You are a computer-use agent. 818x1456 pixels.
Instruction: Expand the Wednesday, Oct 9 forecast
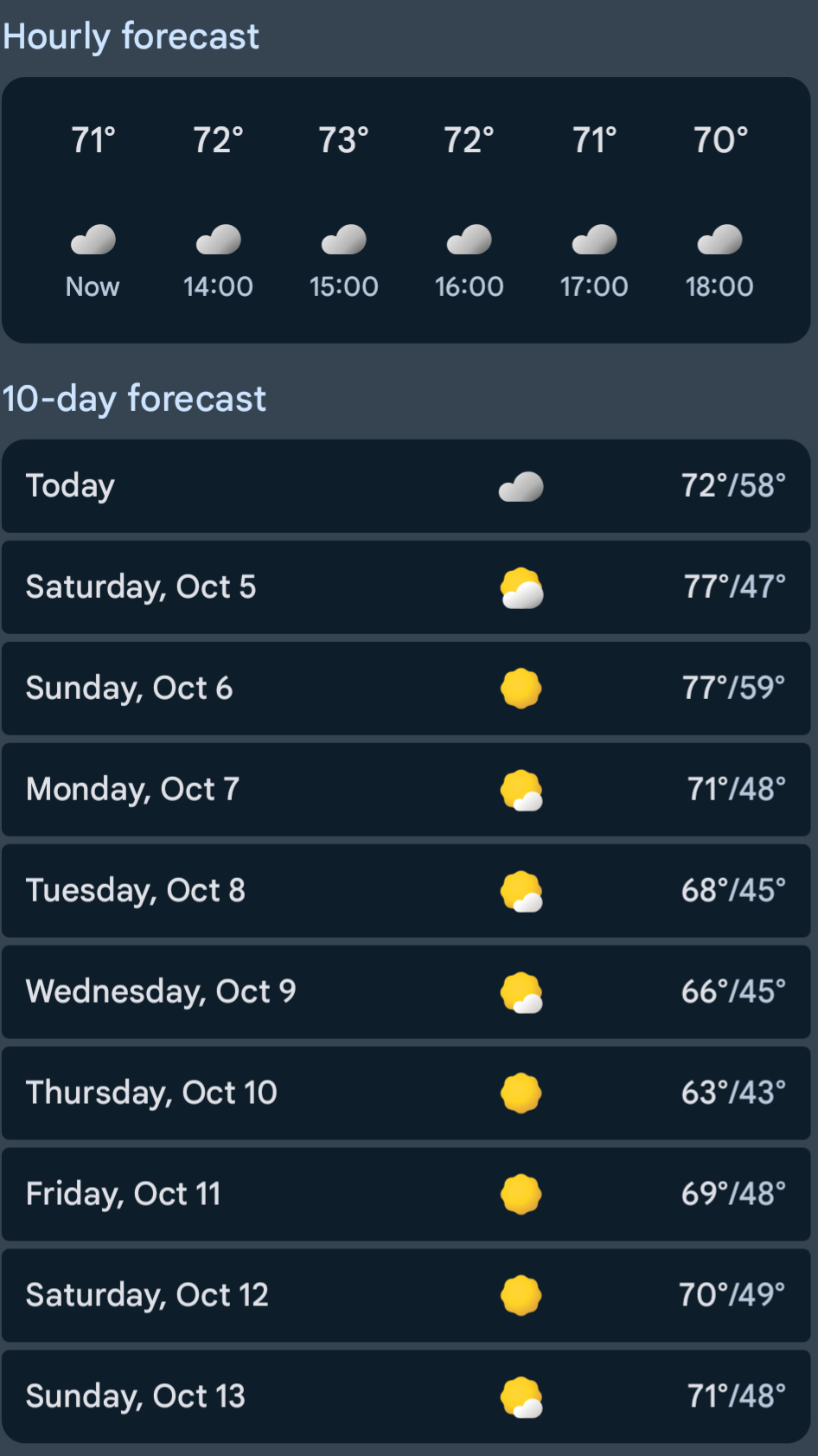(x=406, y=992)
